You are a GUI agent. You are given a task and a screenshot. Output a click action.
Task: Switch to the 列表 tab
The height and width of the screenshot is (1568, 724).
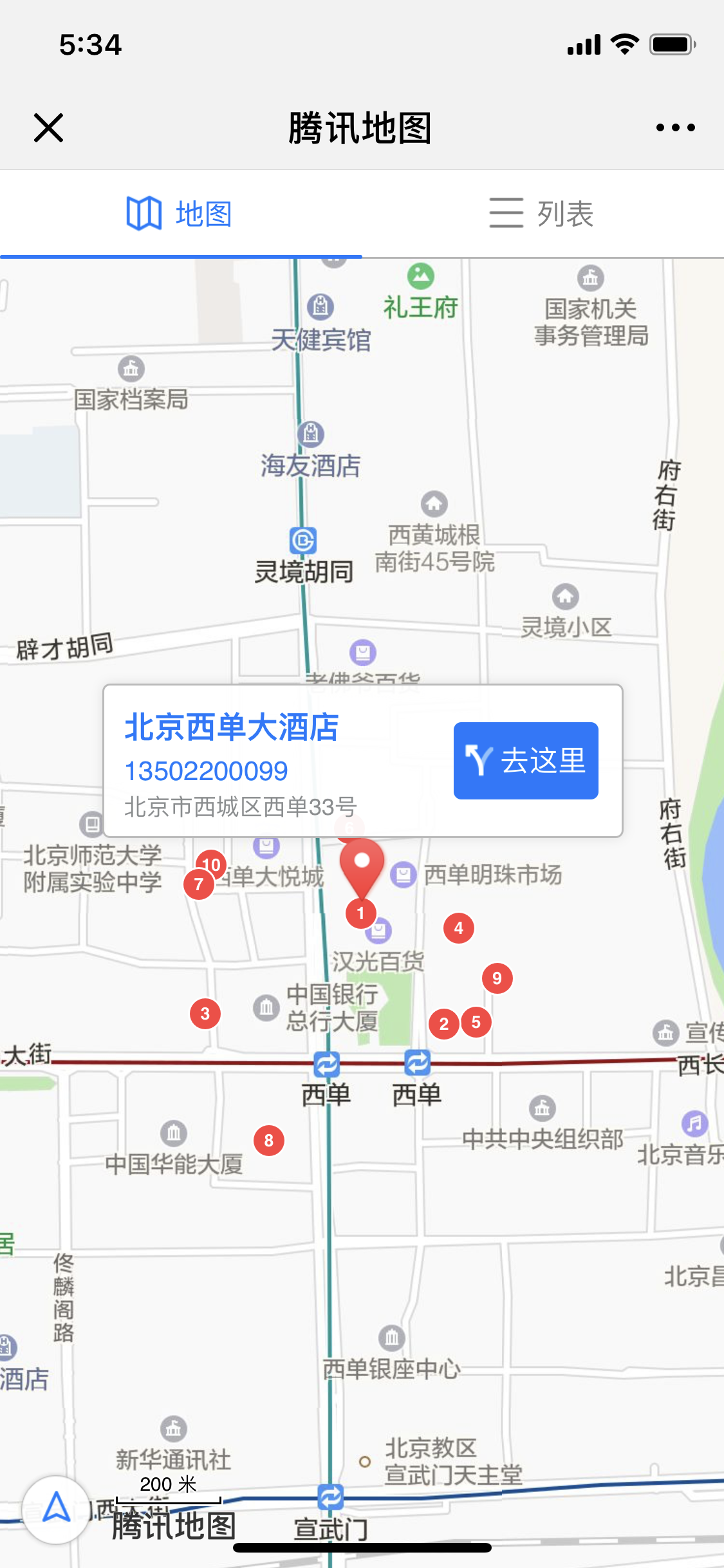542,214
